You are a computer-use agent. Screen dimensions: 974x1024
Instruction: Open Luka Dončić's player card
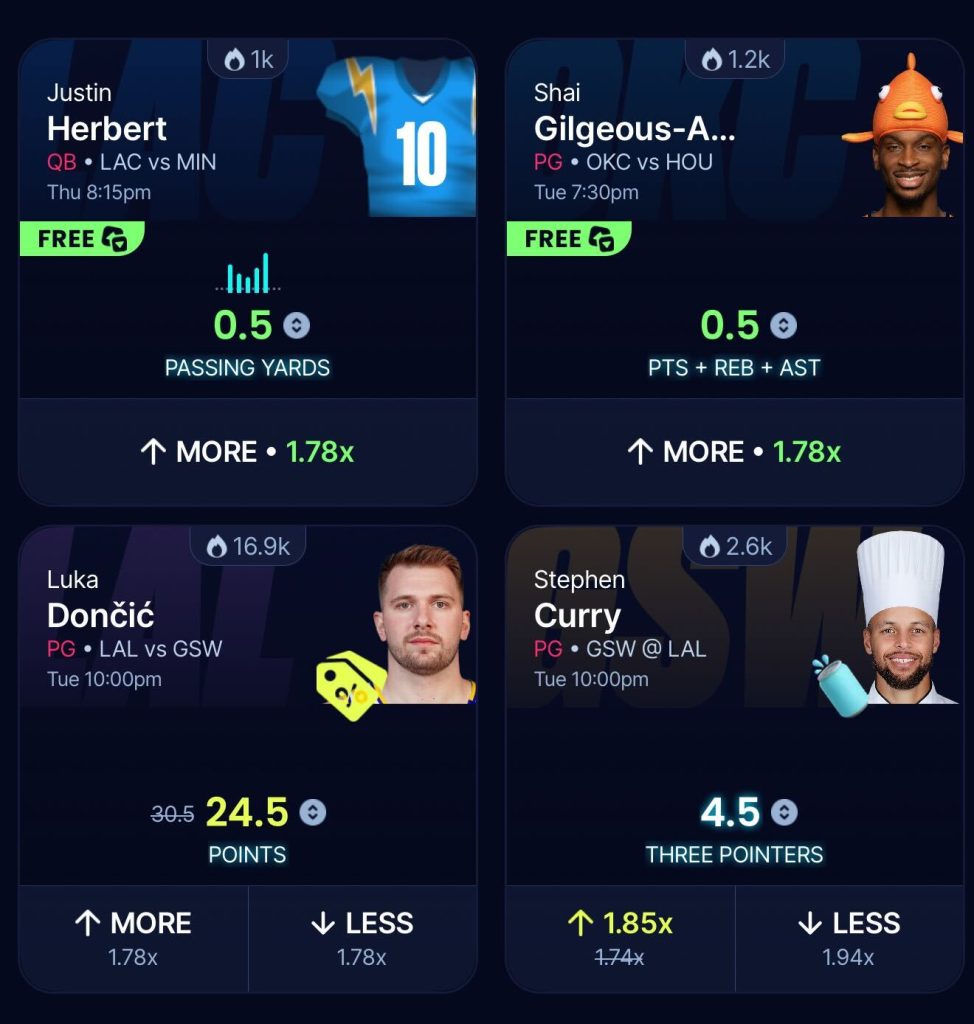pyautogui.click(x=100, y=615)
